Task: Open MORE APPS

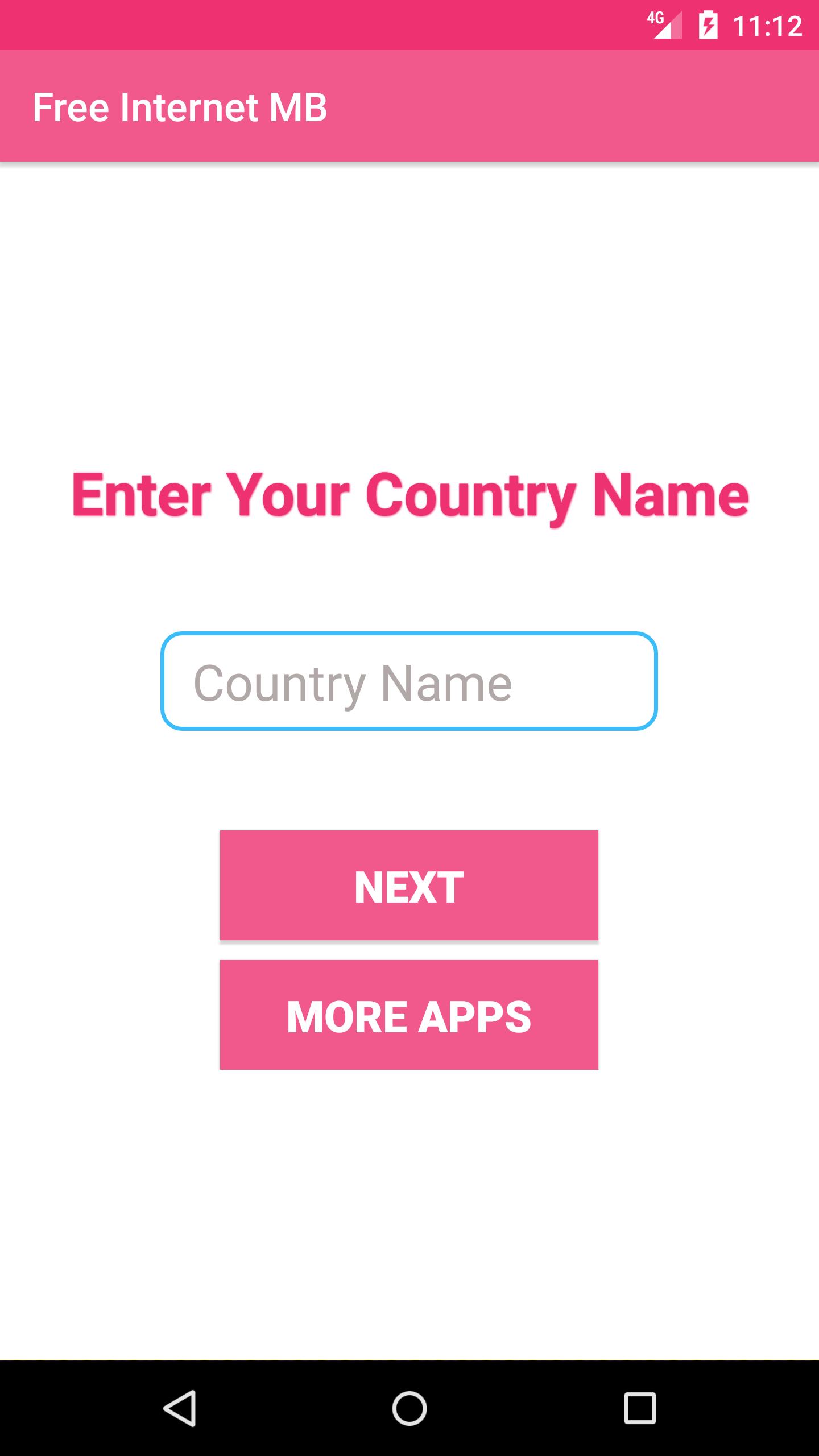Action: point(409,1015)
